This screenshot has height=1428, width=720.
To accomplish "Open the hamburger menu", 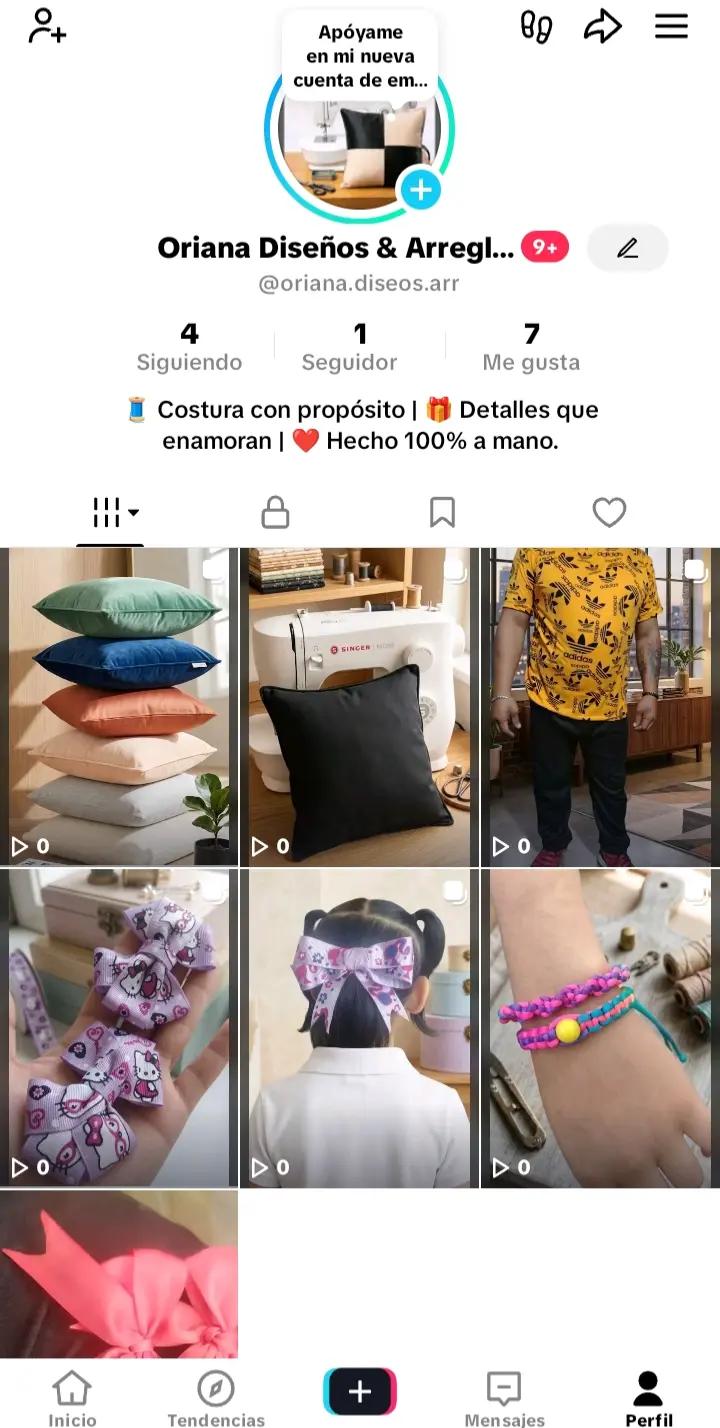I will 671,26.
